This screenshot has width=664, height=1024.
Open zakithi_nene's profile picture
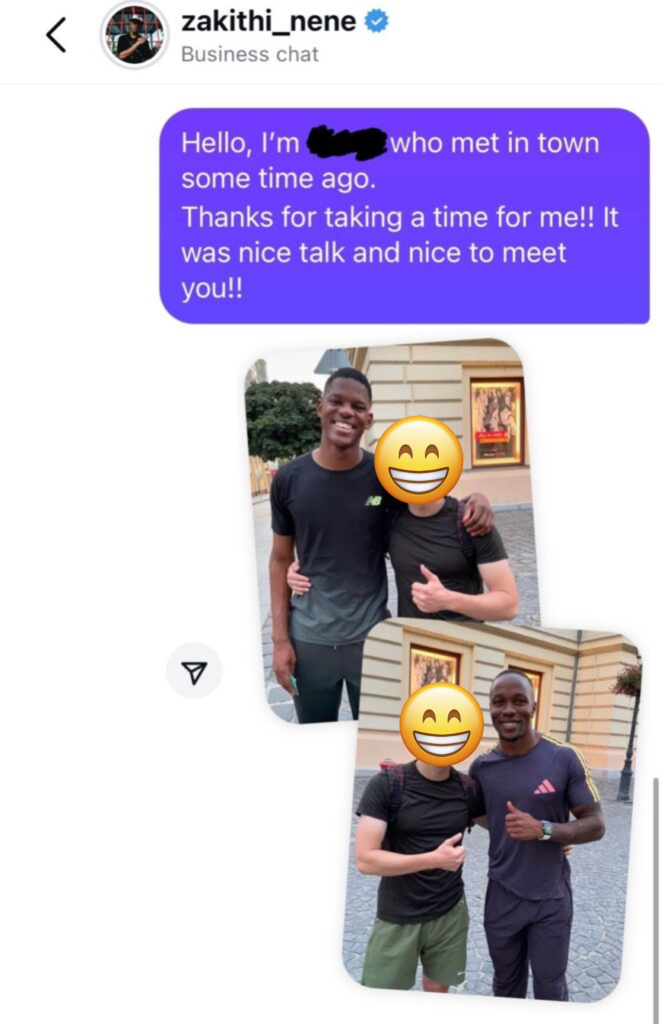[x=134, y=35]
